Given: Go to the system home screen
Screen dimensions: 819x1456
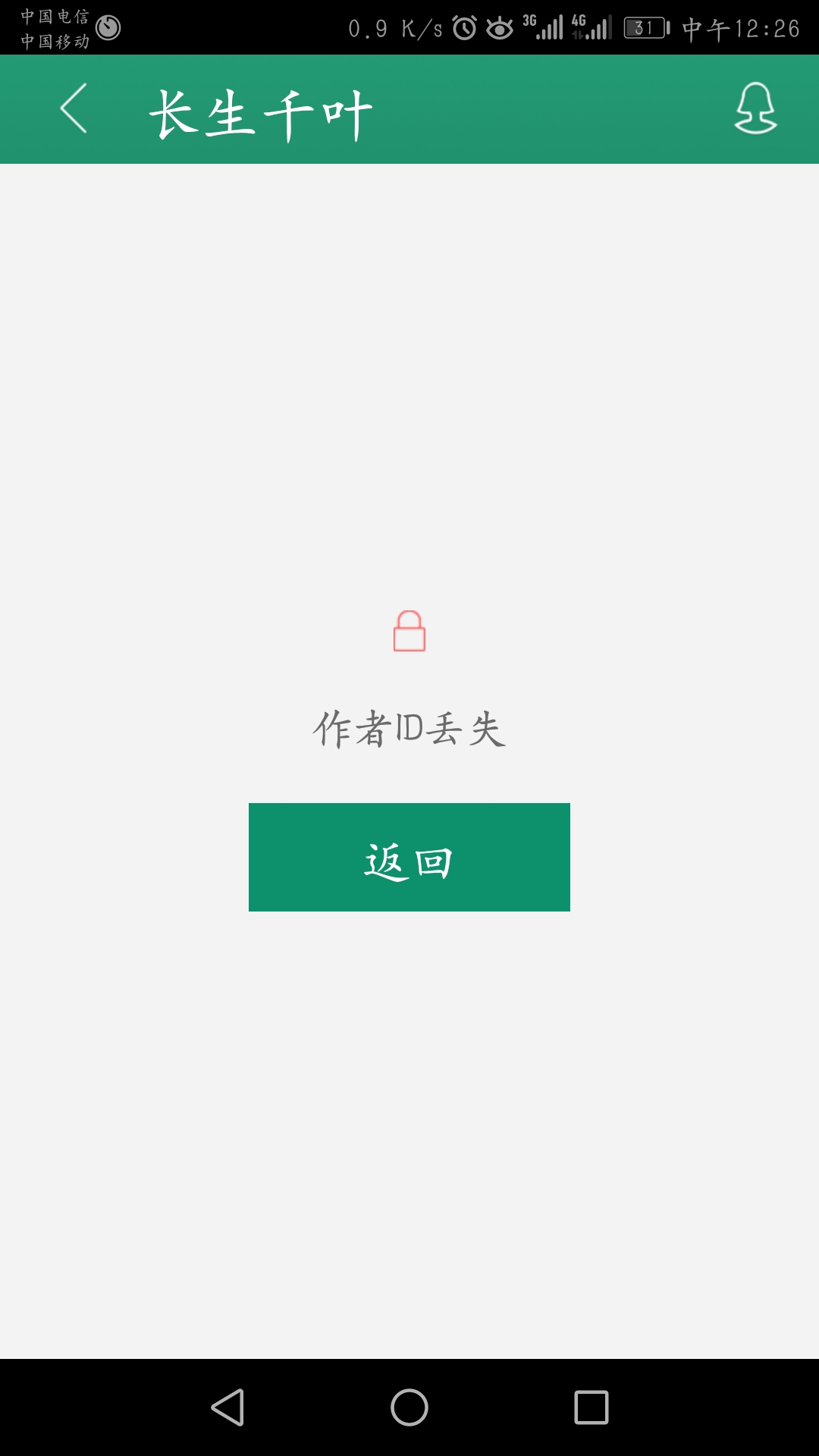Looking at the screenshot, I should tap(409, 1407).
